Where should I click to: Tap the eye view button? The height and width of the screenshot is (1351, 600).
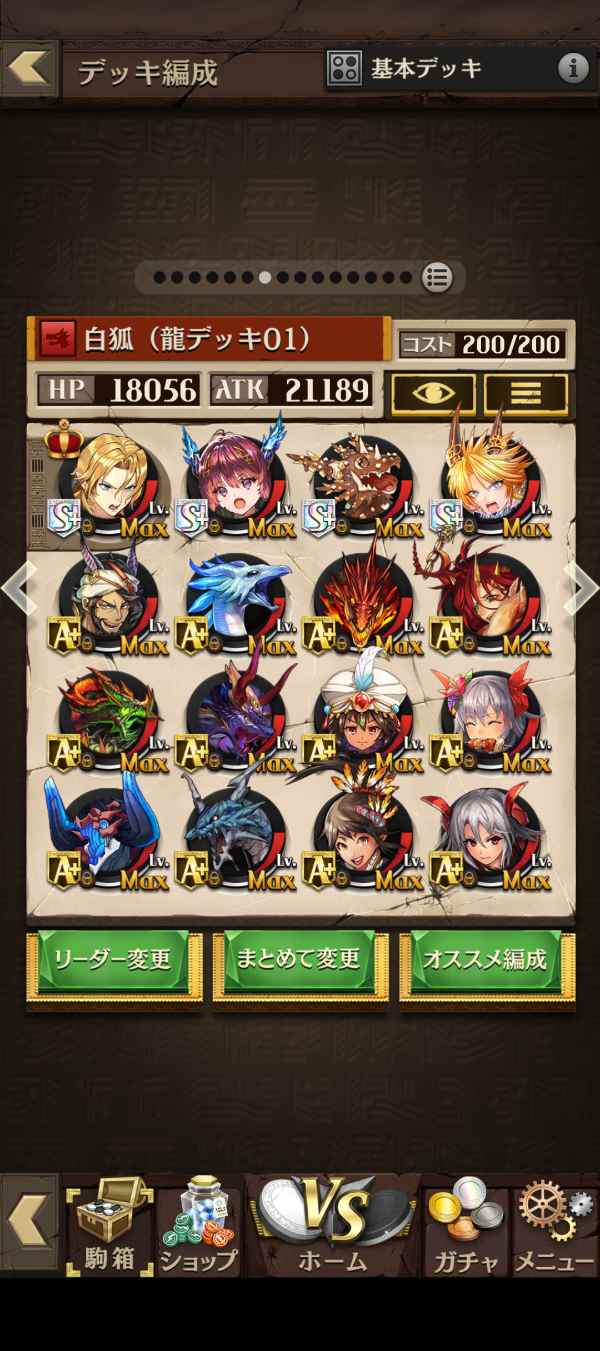coord(431,394)
